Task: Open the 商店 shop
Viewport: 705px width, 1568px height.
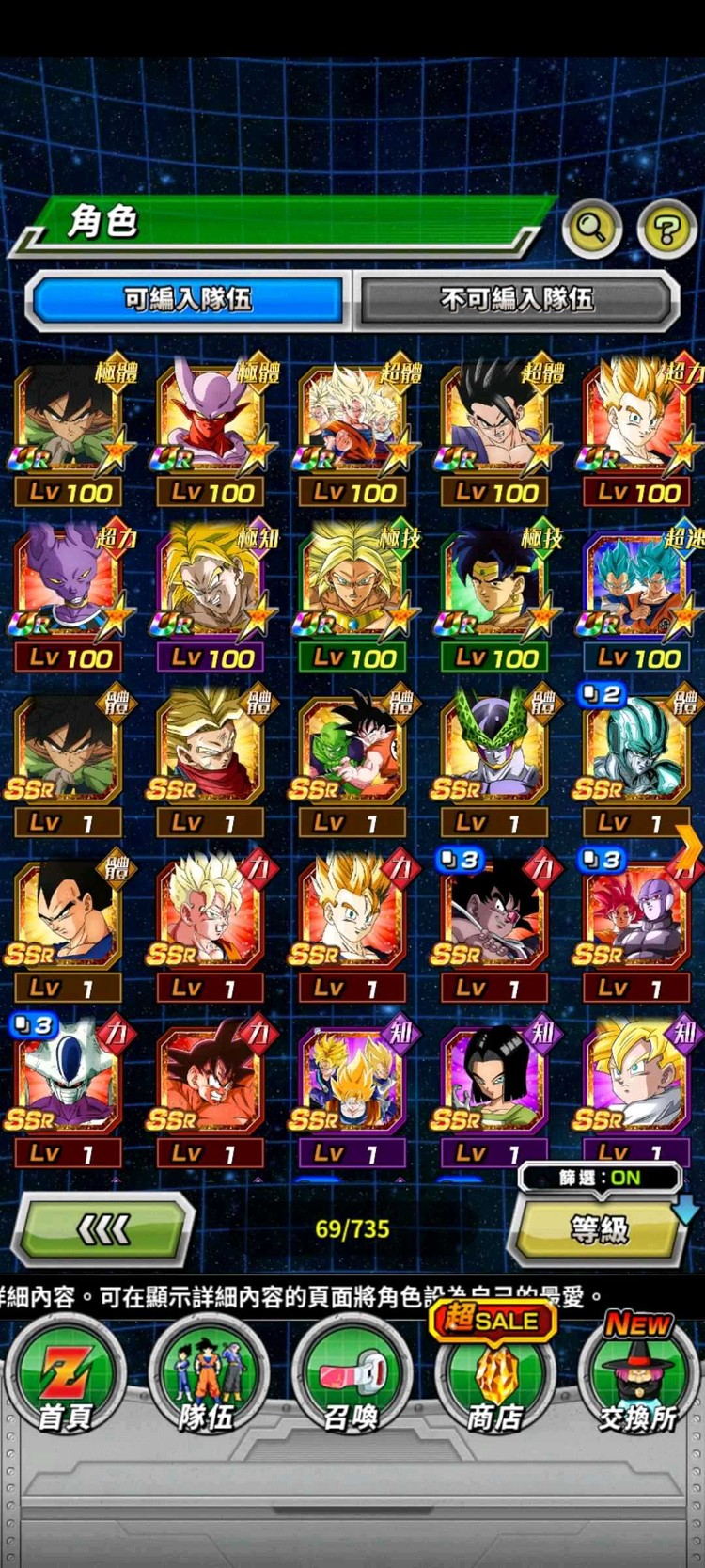Action: (x=495, y=1378)
